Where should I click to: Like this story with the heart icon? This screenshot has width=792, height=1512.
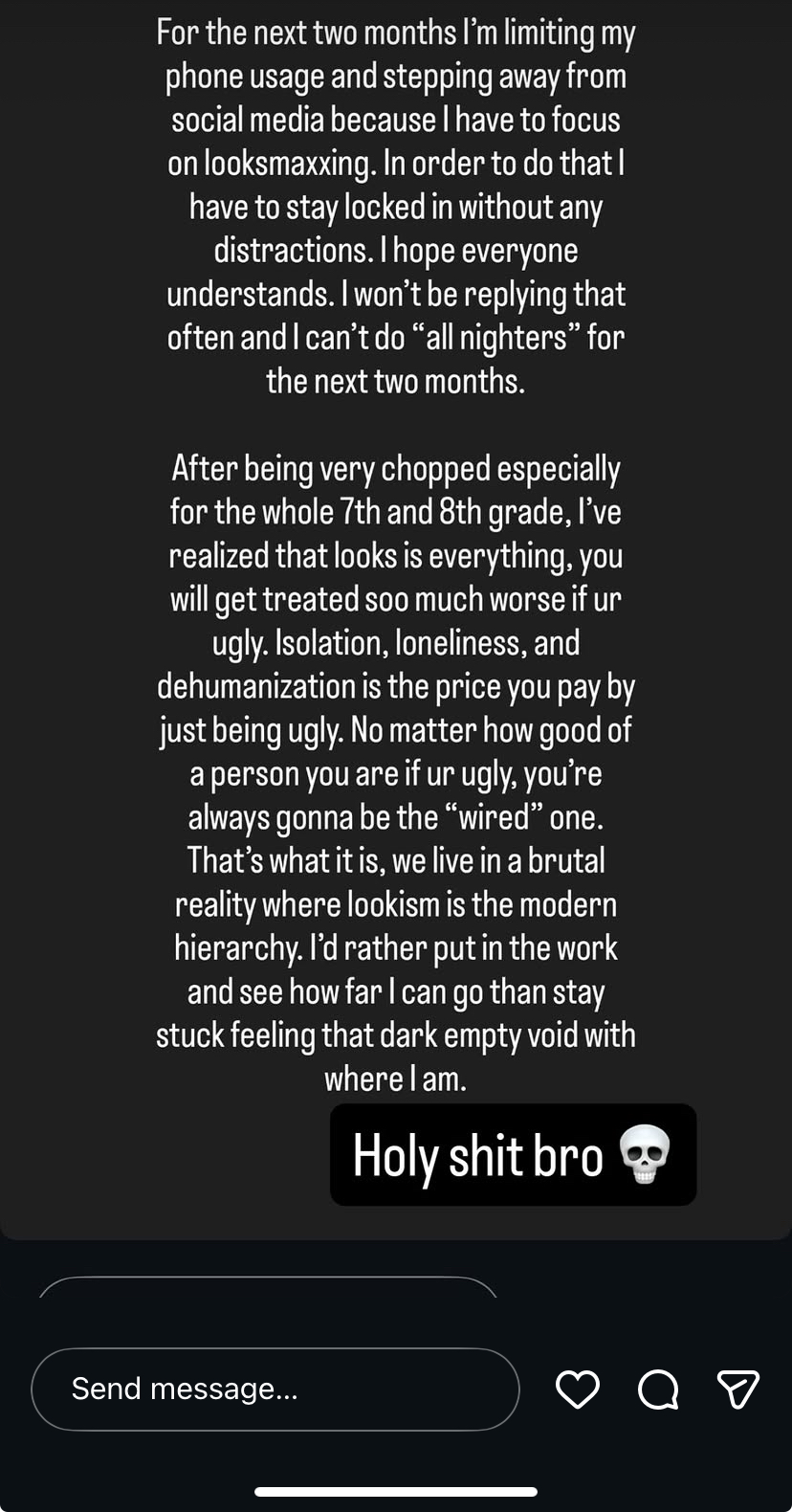[578, 1390]
